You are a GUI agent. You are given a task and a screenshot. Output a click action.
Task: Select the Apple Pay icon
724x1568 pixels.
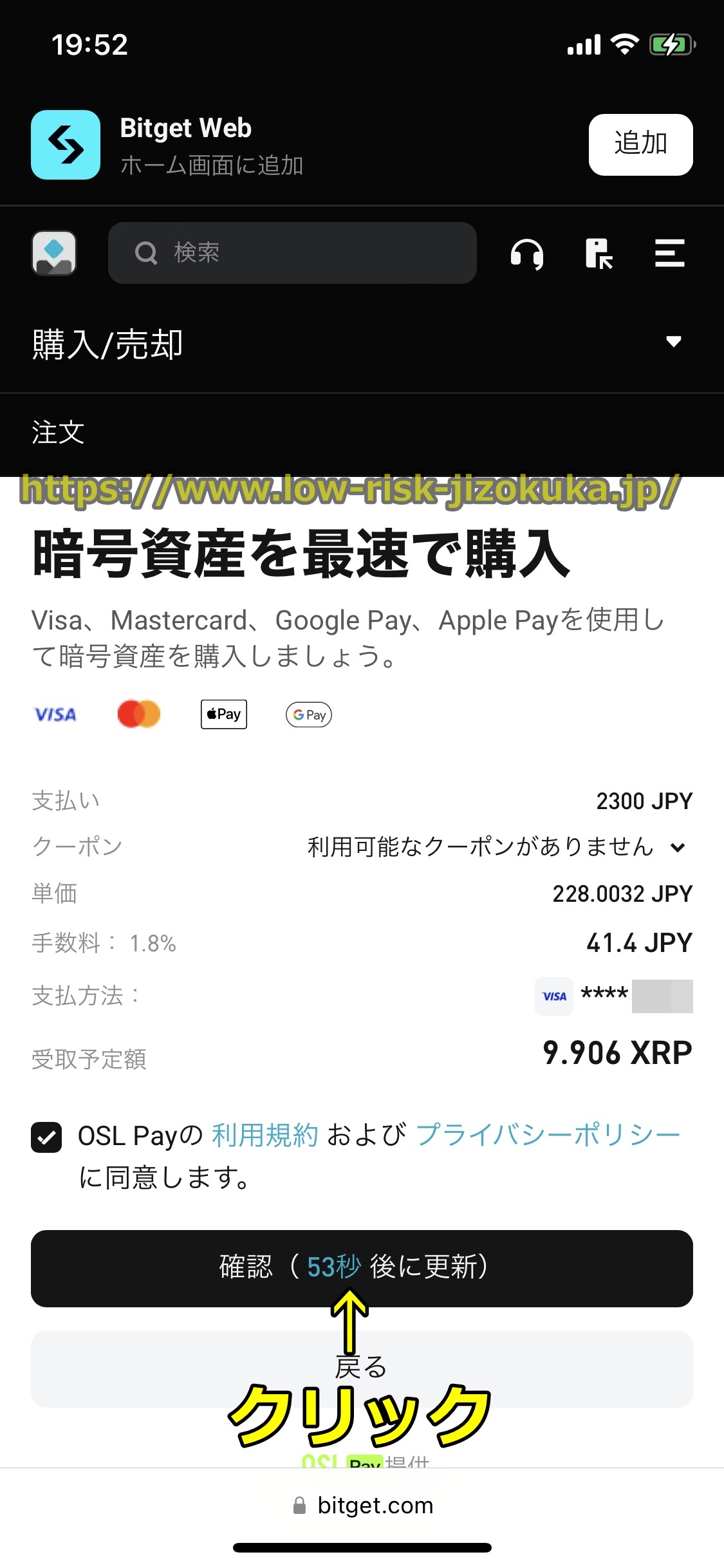pyautogui.click(x=223, y=714)
